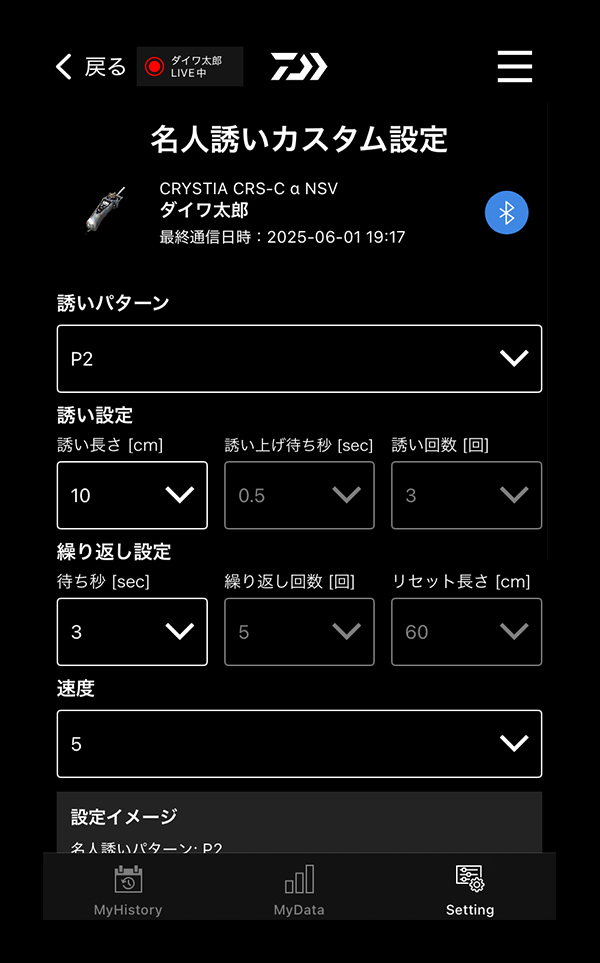Open the 誘い長さ [cm] dropdown
Viewport: 600px width, 963px height.
click(132, 495)
